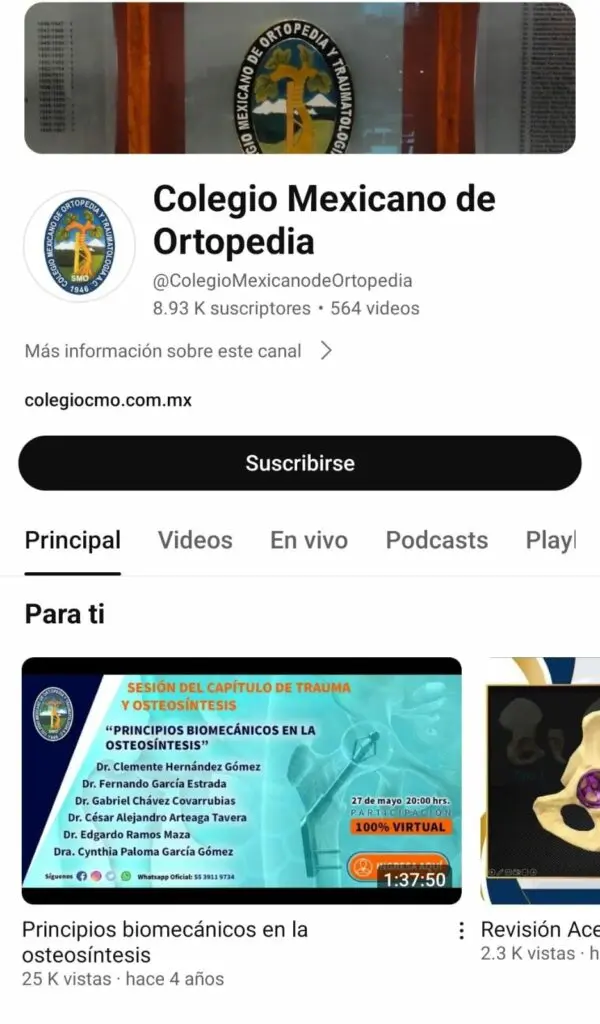Select the Principal tab
The width and height of the screenshot is (600, 1024).
(73, 541)
